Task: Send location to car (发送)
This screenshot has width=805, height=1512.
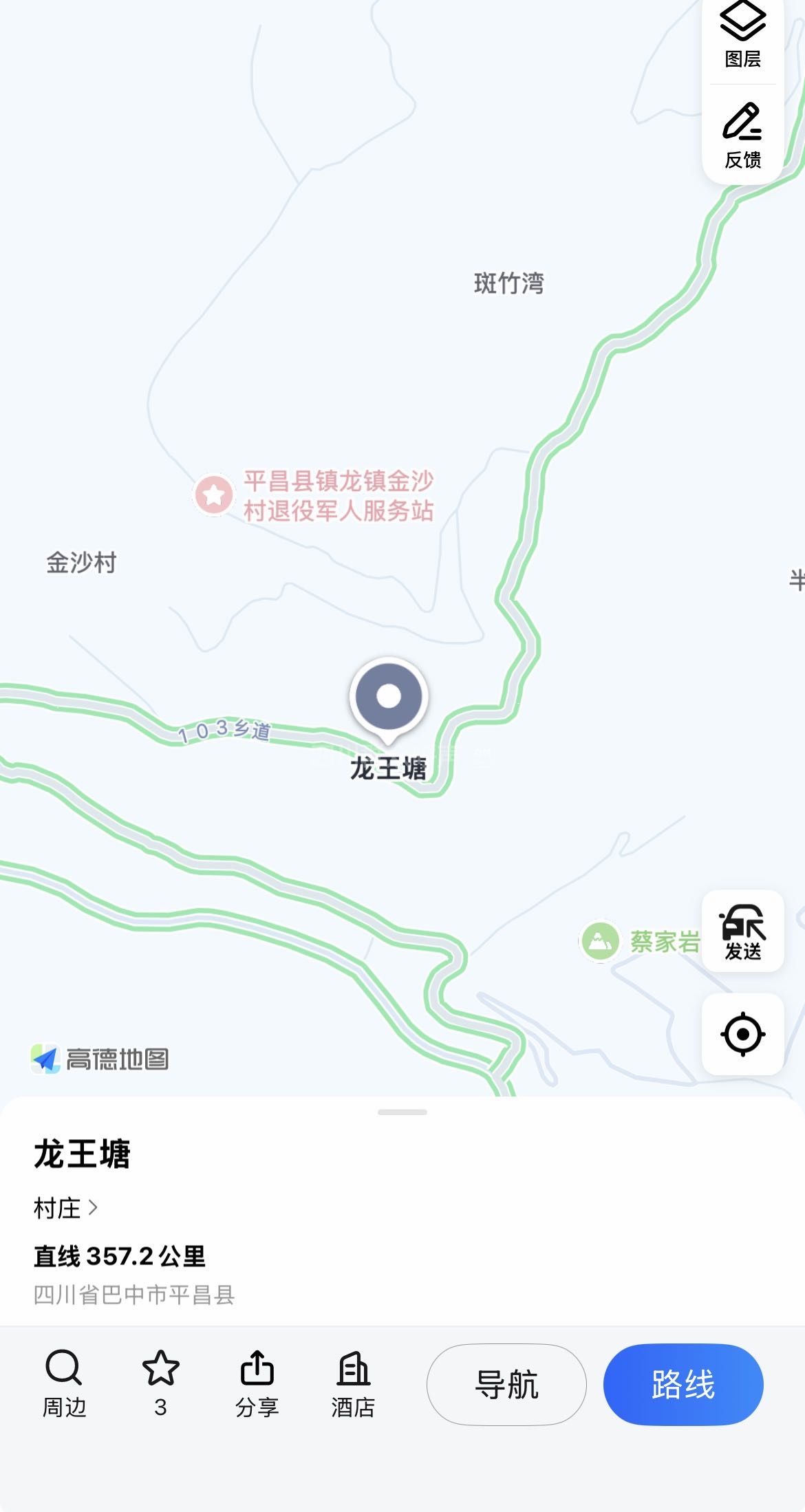Action: click(742, 931)
